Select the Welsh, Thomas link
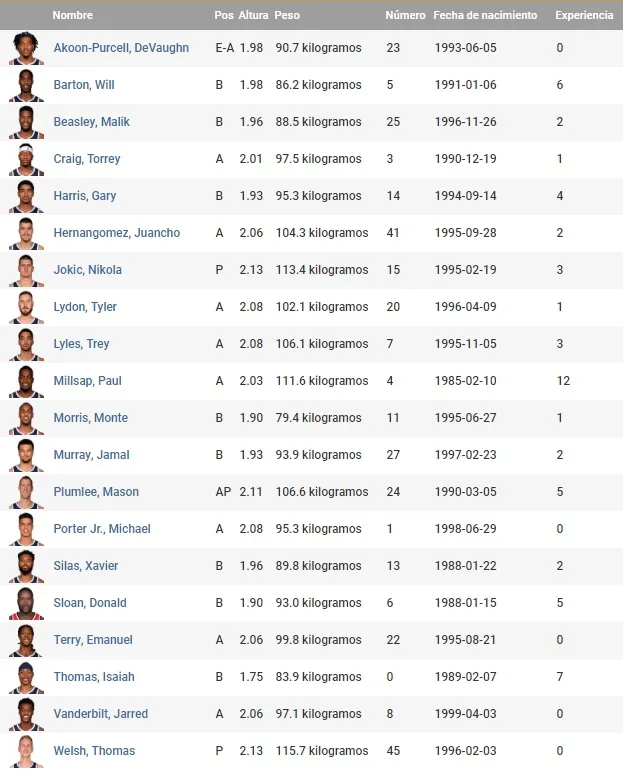The image size is (623, 769). [x=94, y=751]
